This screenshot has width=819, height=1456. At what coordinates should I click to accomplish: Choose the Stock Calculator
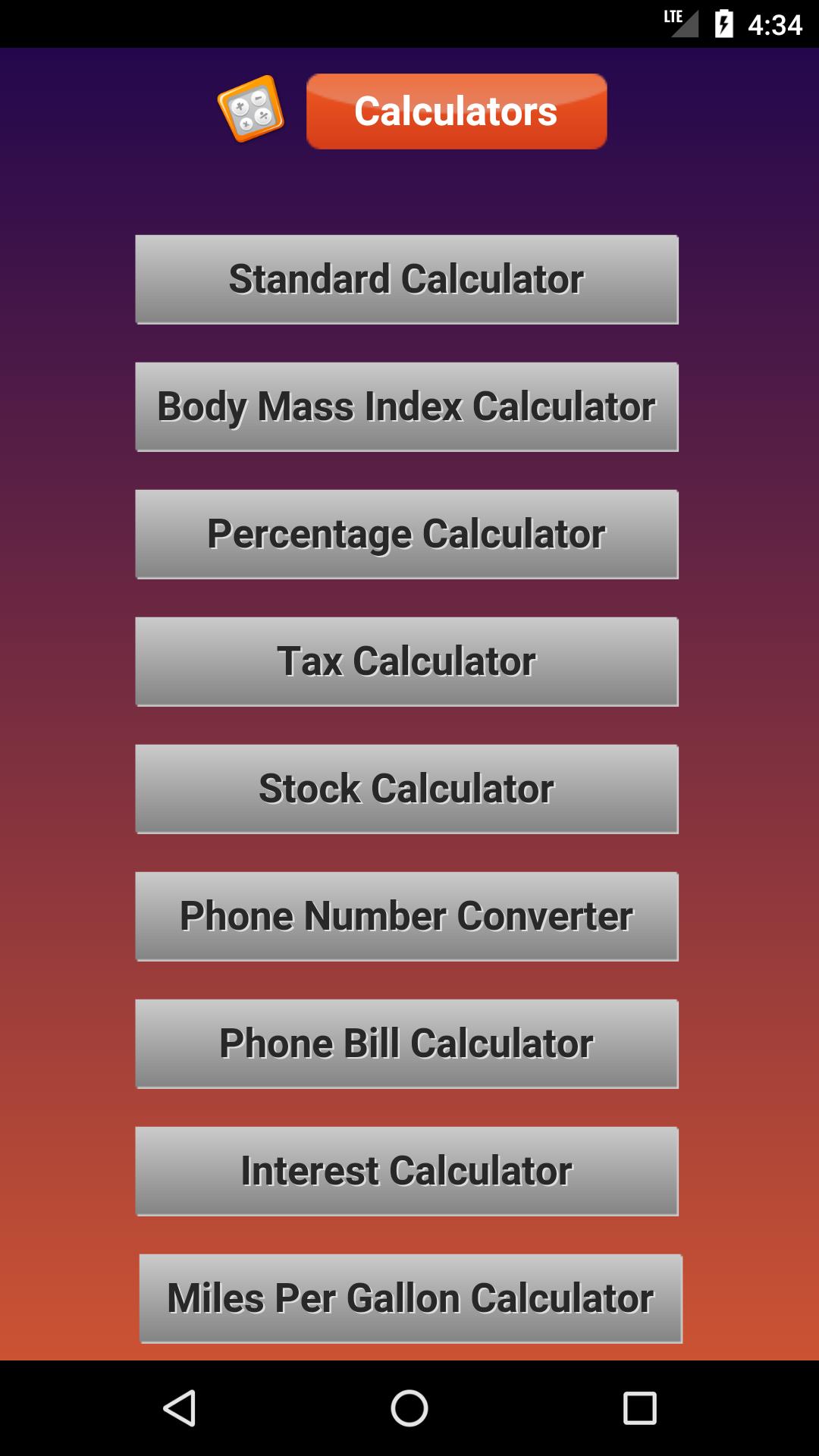point(406,789)
